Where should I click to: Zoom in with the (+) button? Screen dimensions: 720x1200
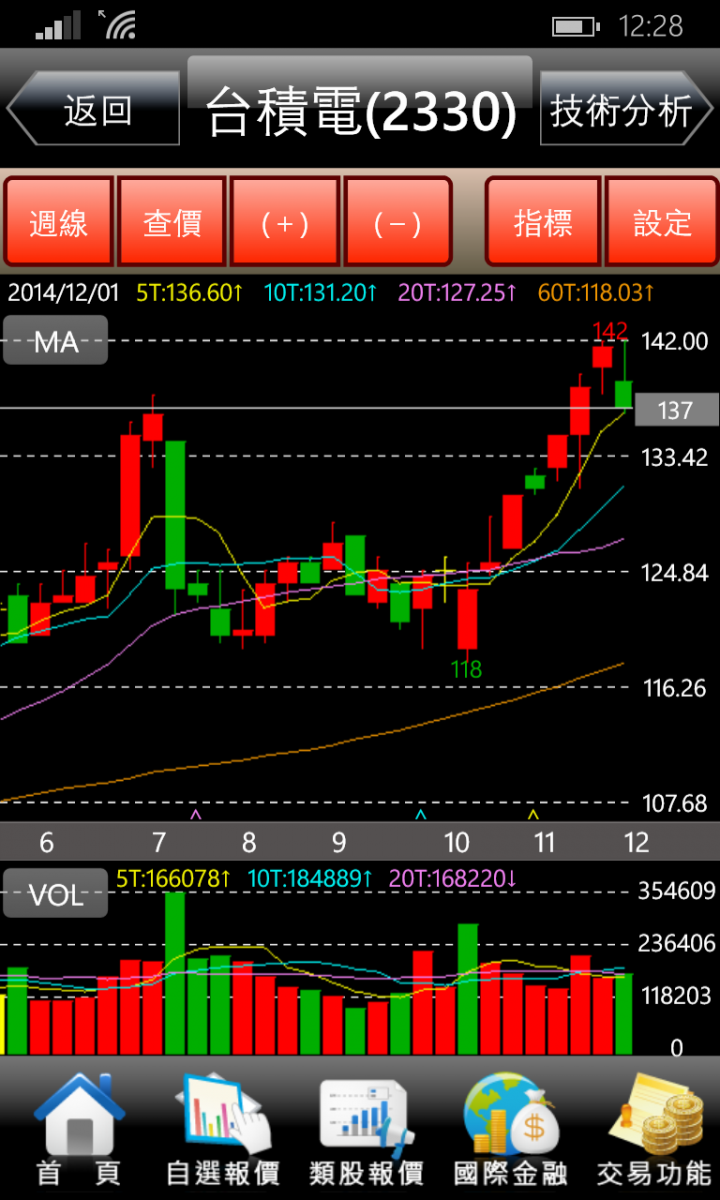285,221
